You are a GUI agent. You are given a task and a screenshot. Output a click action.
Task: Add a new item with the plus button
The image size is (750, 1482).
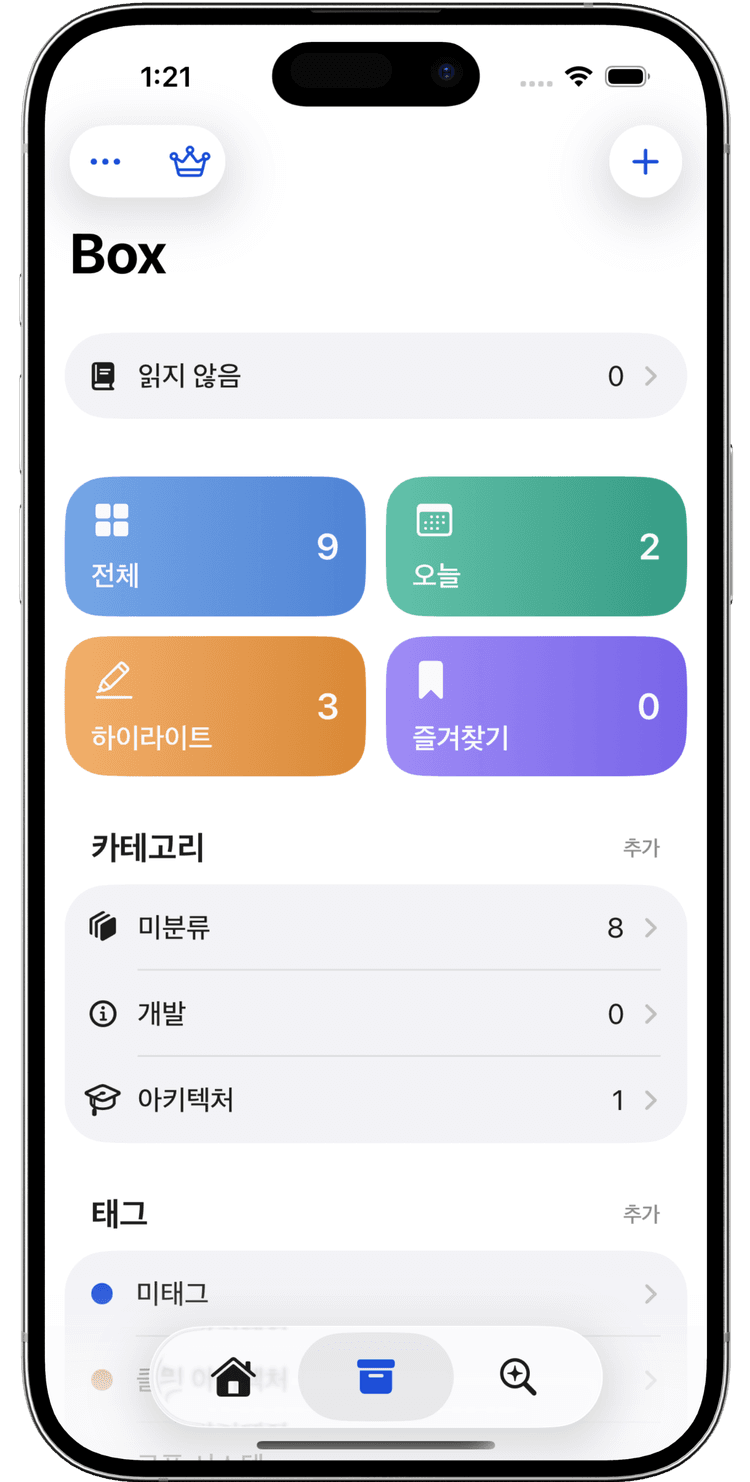pos(645,162)
